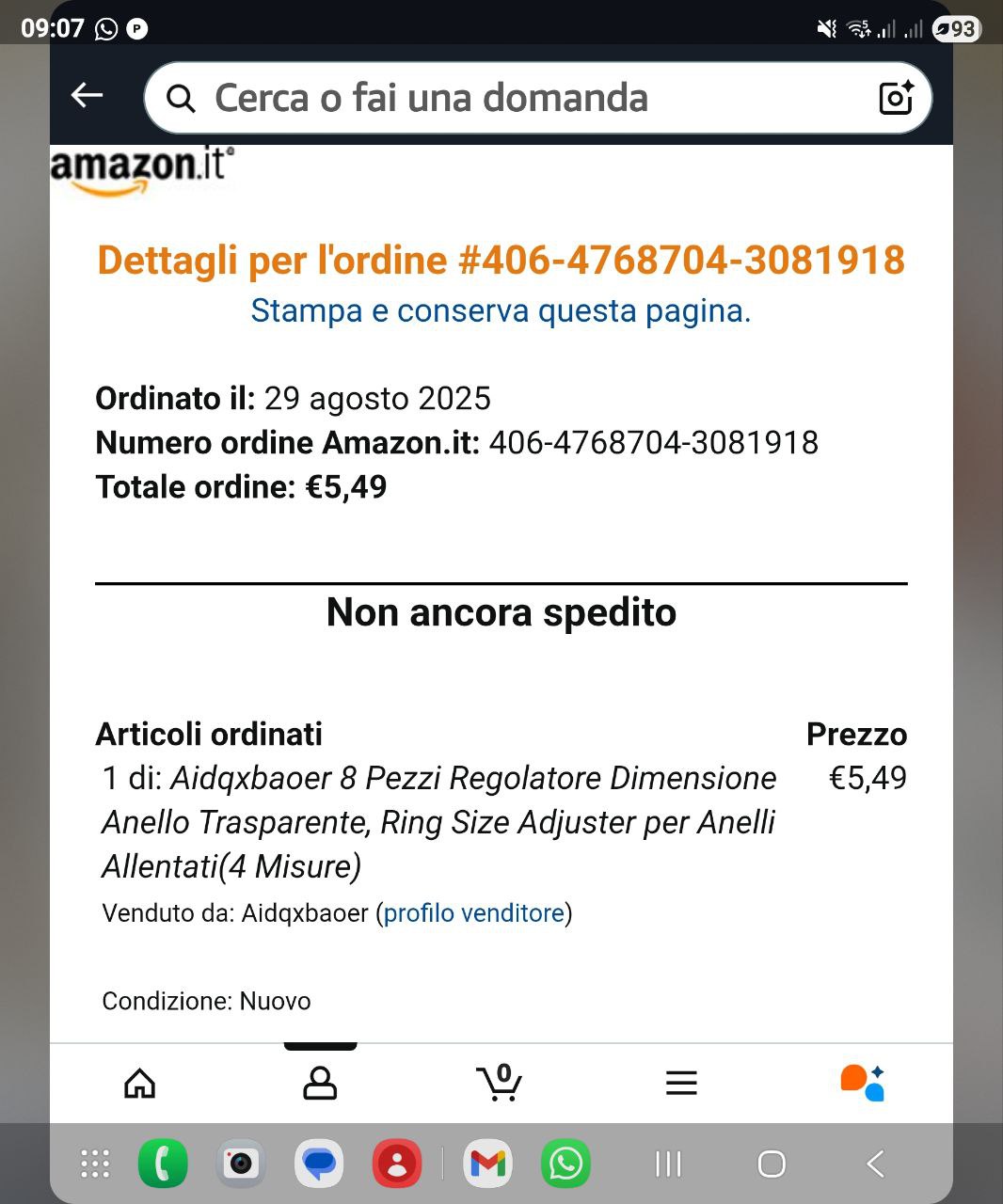Launch Gmail from the taskbar
1003x1204 pixels.
(487, 1164)
